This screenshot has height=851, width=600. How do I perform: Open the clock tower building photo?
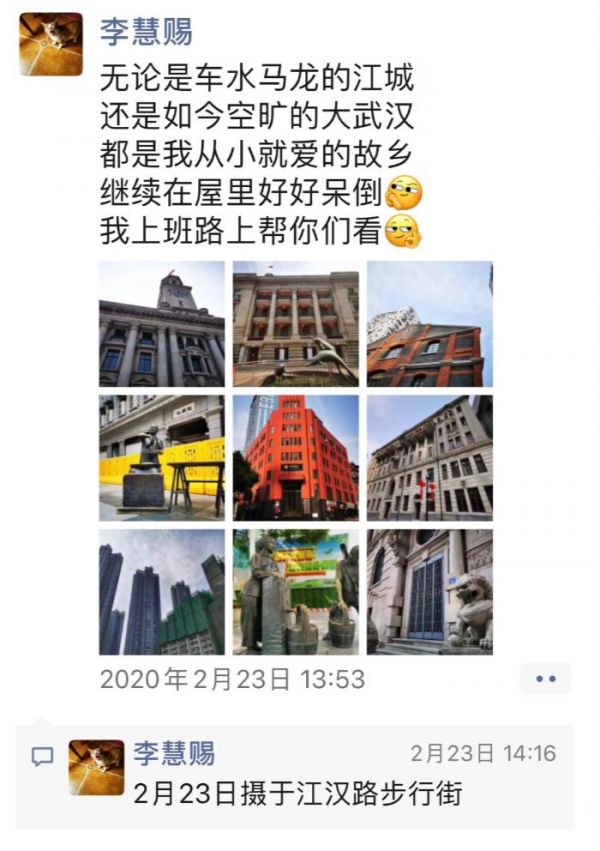coord(162,324)
